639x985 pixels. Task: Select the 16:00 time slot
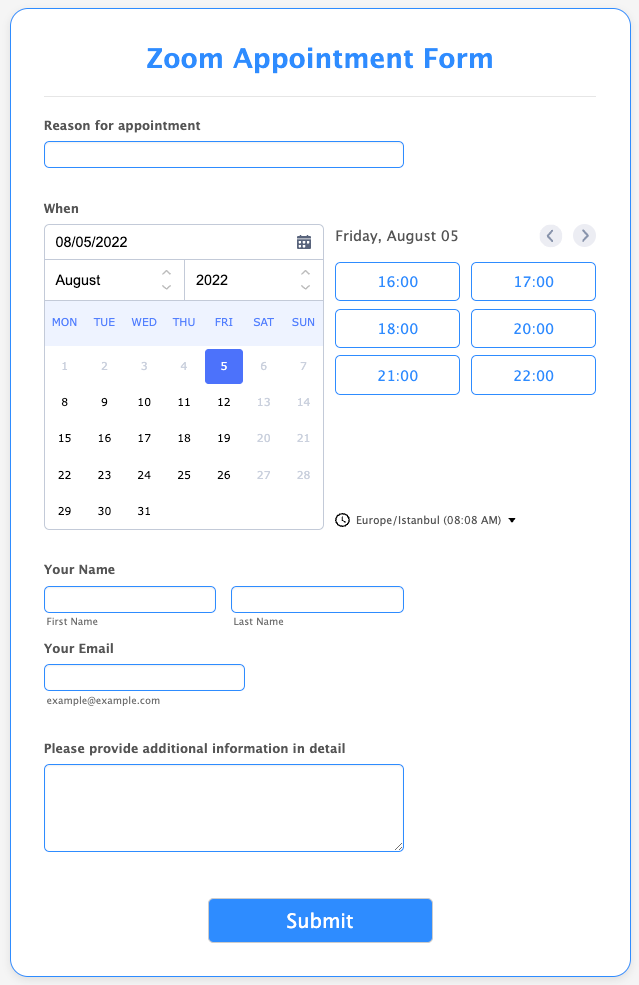tap(397, 282)
